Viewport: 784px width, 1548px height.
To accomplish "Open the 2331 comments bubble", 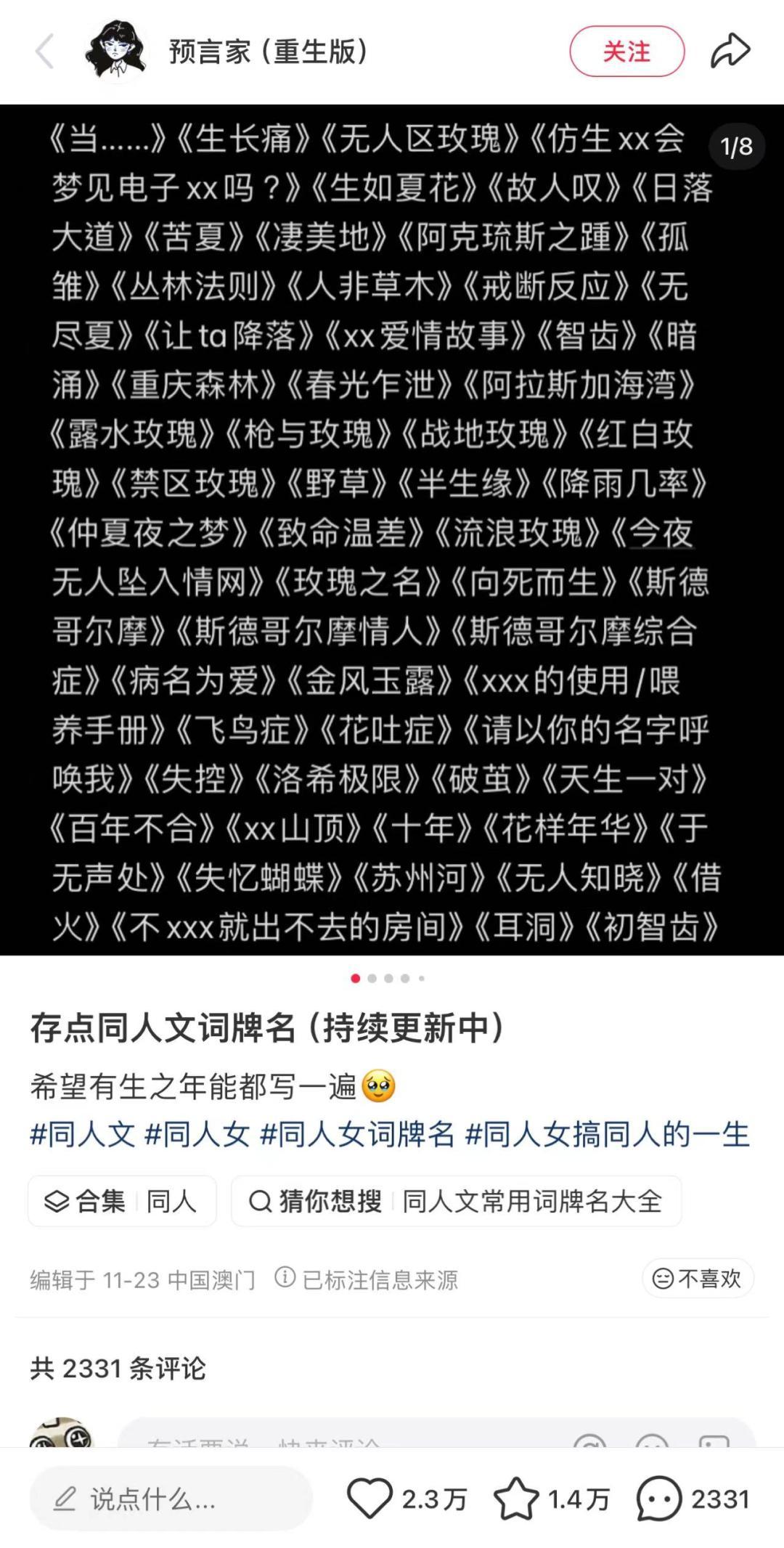I will coord(659,1499).
